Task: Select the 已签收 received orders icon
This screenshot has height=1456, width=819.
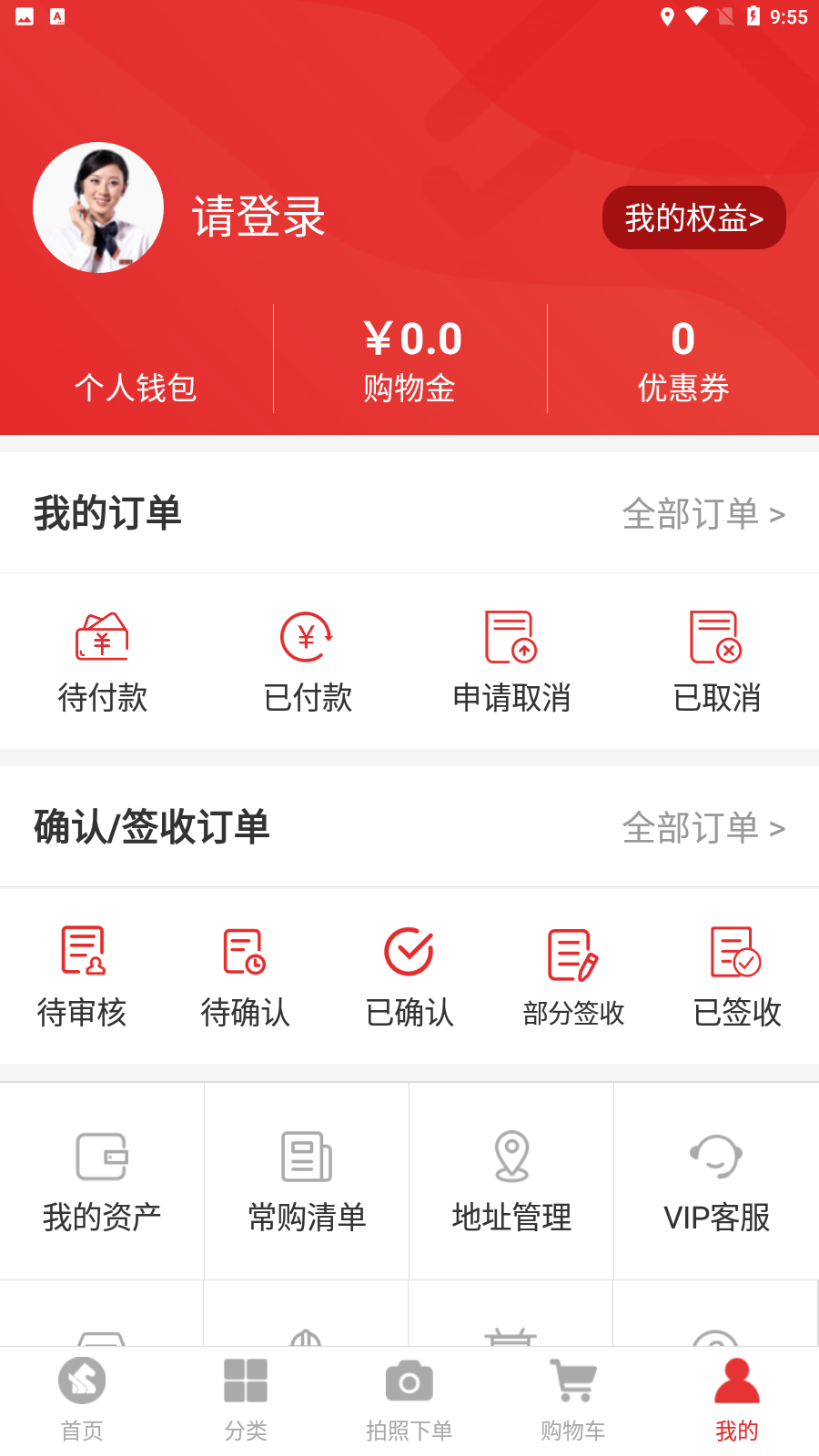Action: coord(737,974)
